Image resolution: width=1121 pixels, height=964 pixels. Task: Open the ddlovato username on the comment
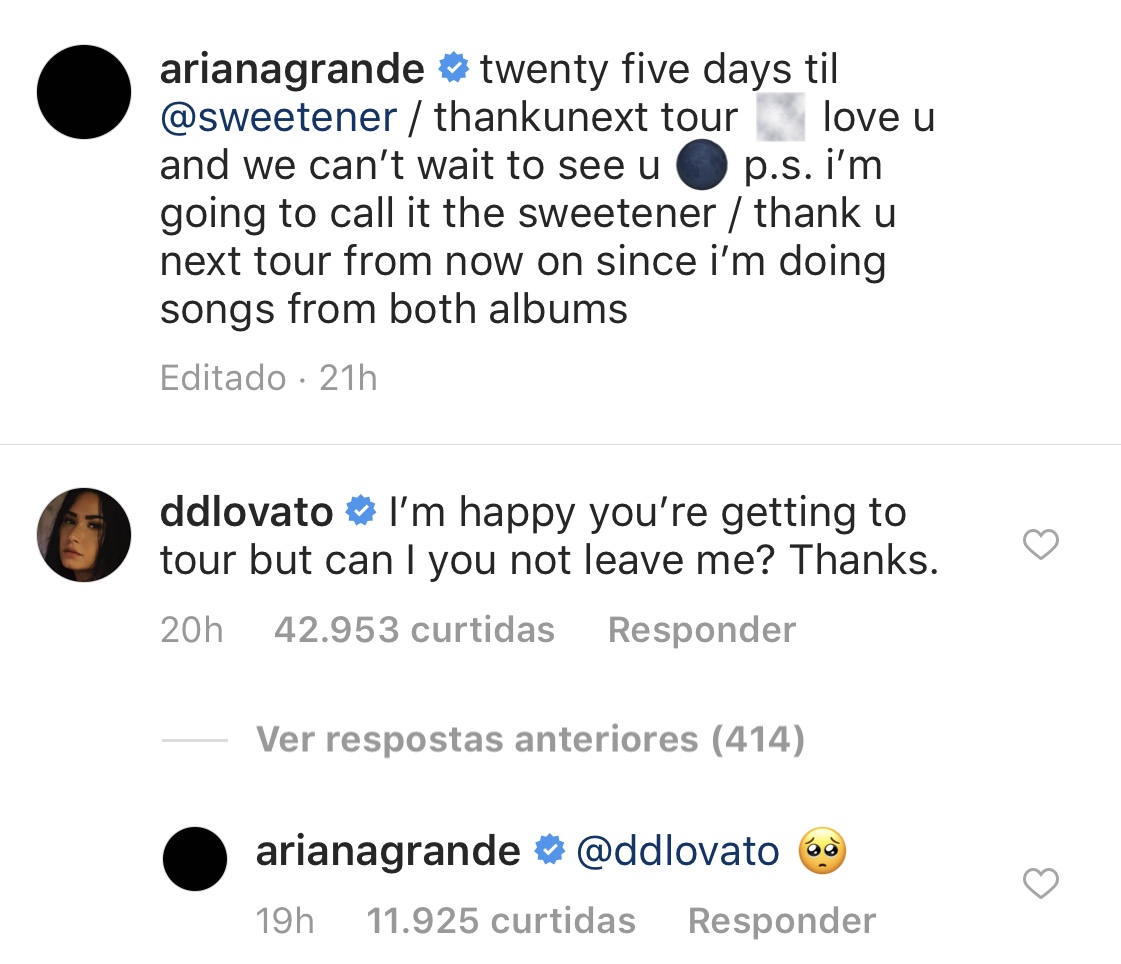click(x=246, y=512)
